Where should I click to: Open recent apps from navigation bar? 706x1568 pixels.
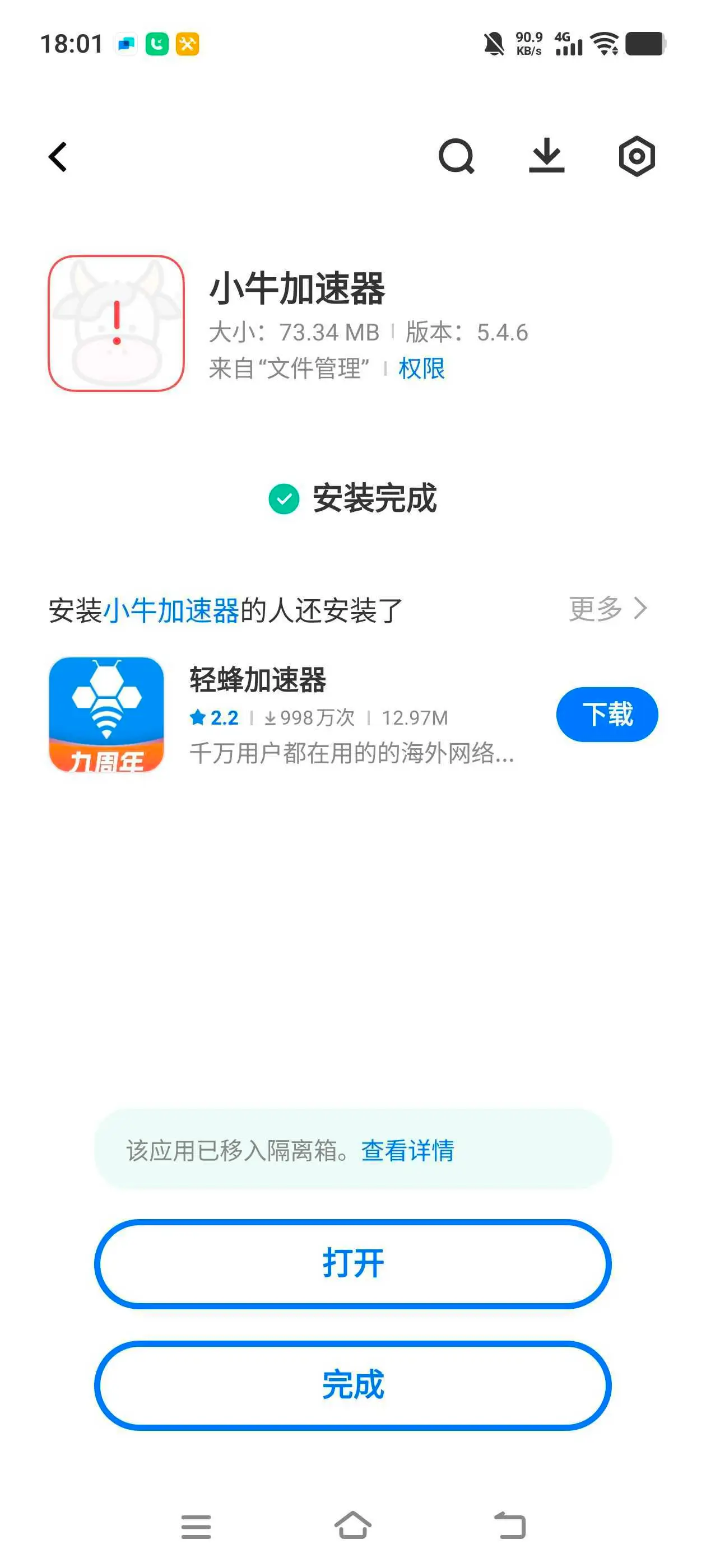[196, 1526]
